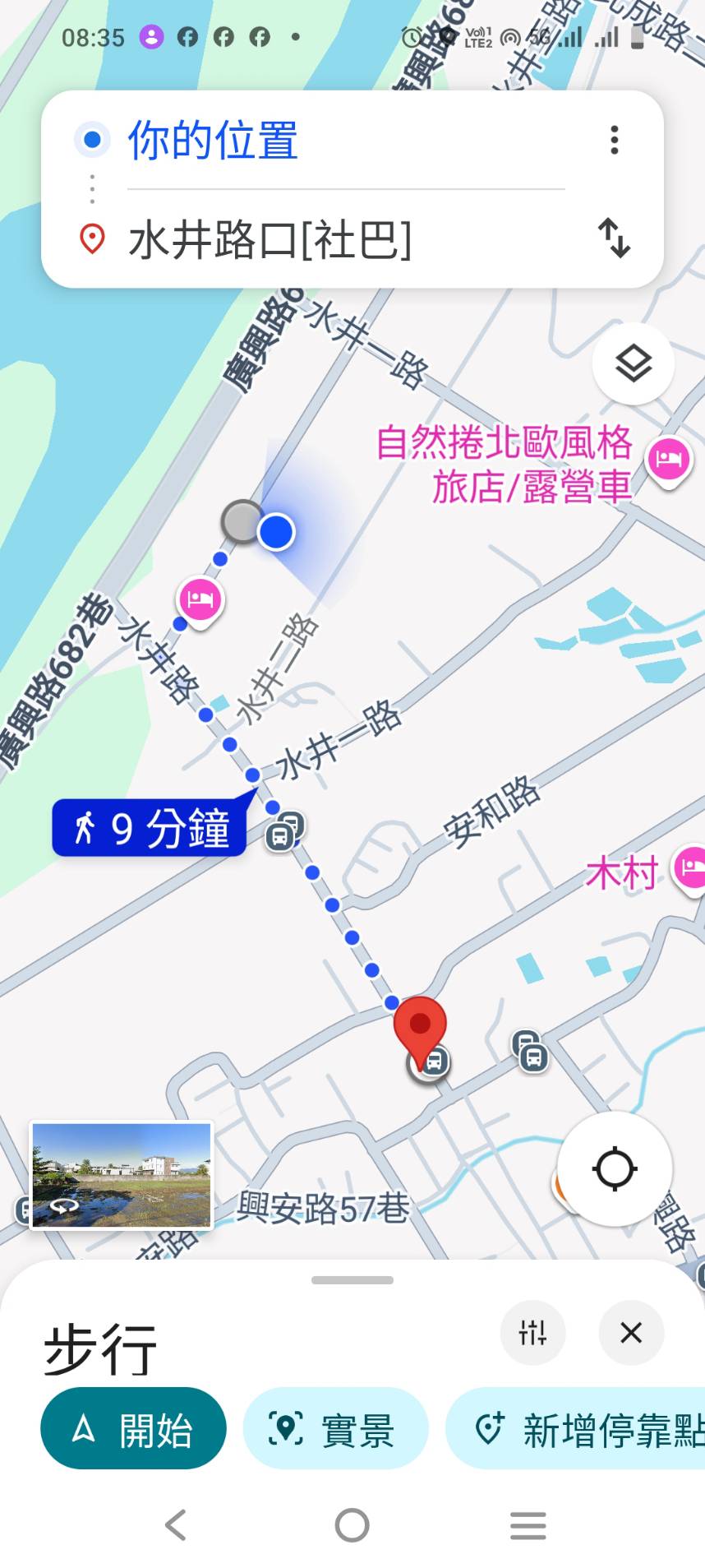This screenshot has height=1568, width=705.
Task: Recenter map on my location
Action: [615, 1168]
